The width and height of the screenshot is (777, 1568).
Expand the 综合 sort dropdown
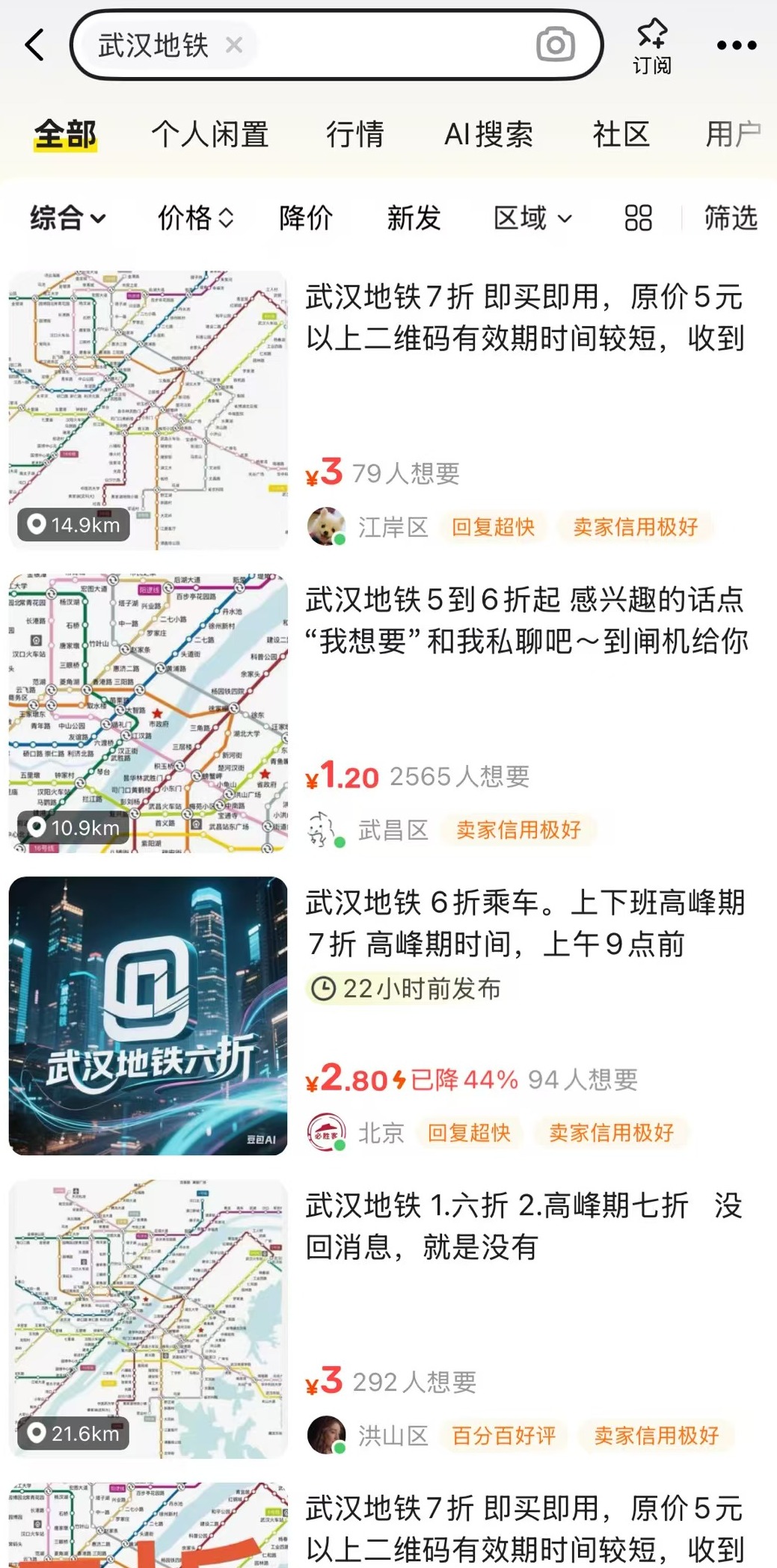pos(68,218)
